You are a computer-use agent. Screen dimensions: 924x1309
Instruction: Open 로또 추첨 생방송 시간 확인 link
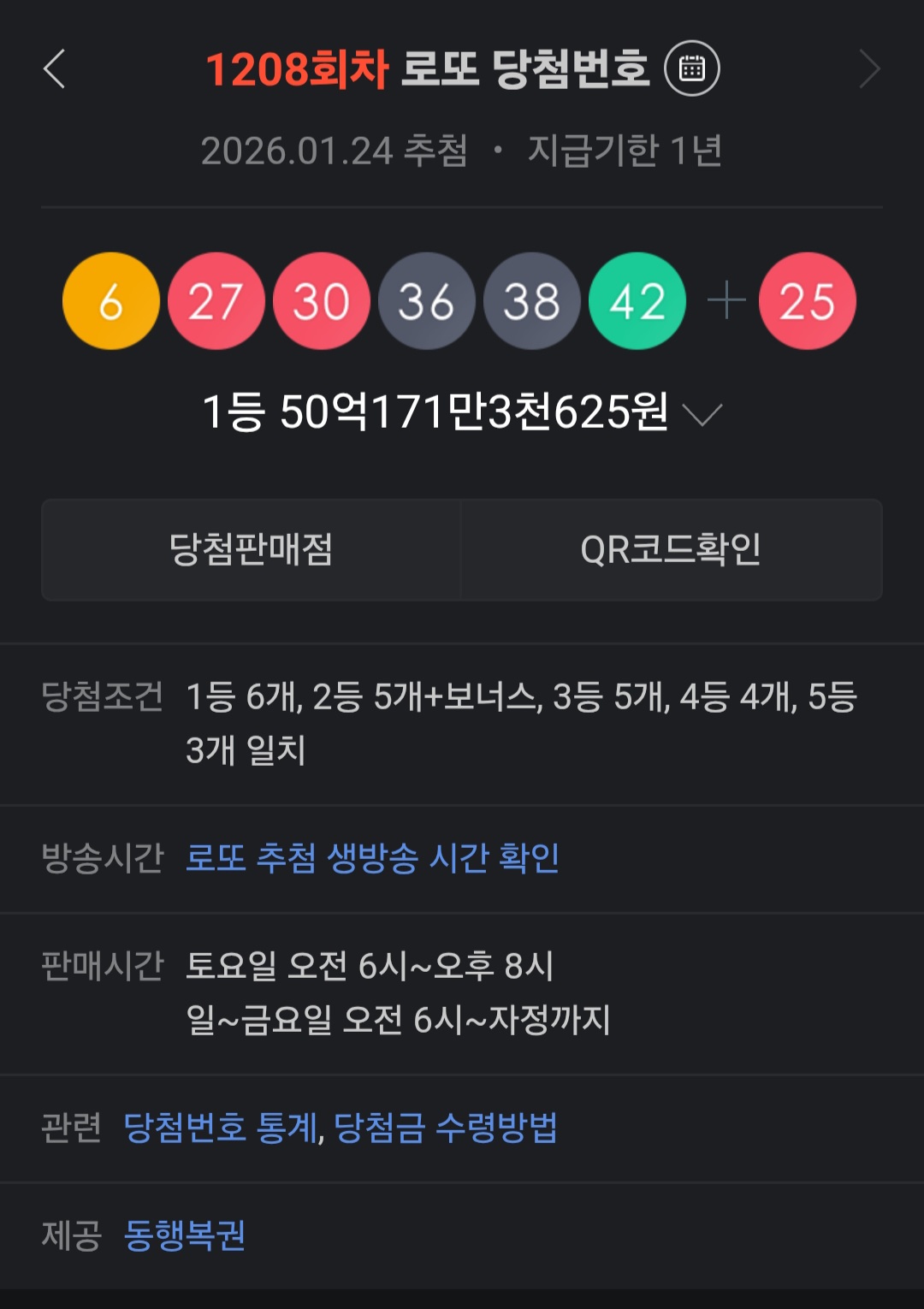(x=372, y=858)
